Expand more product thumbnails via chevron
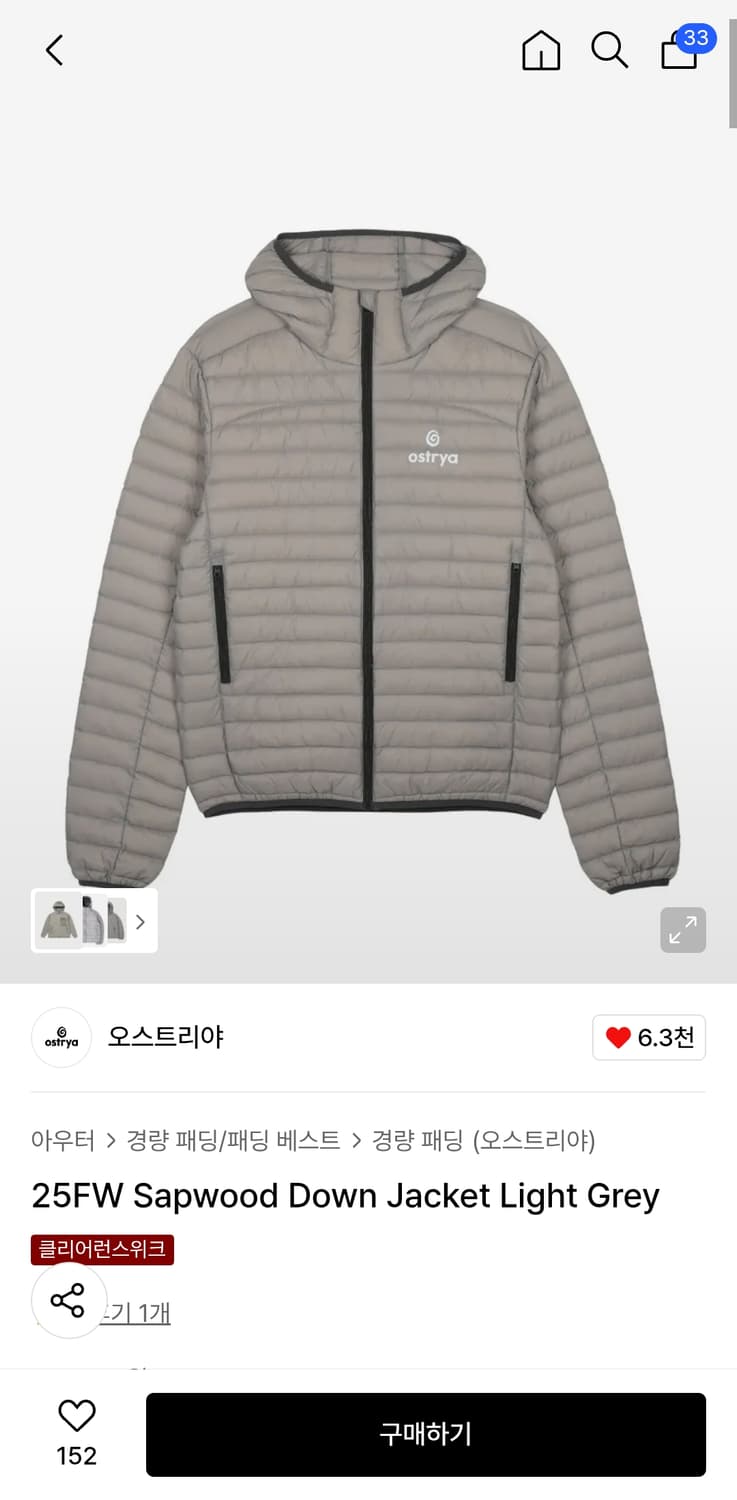Viewport: 737px width, 1500px height. tap(138, 921)
